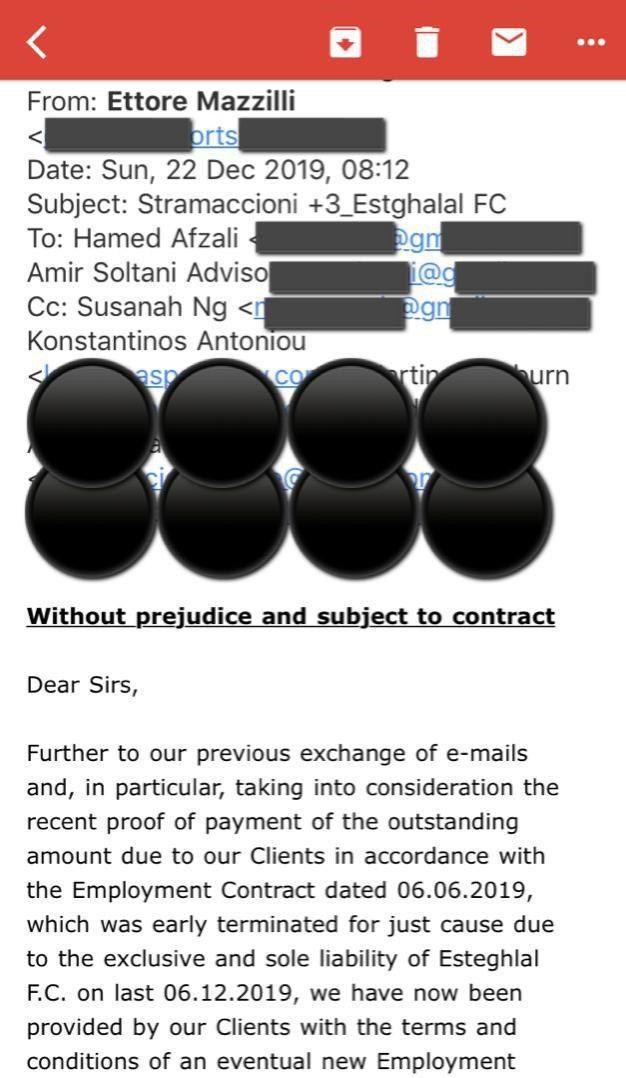Tap Ettore Mazzilli's sender email link

214,135
